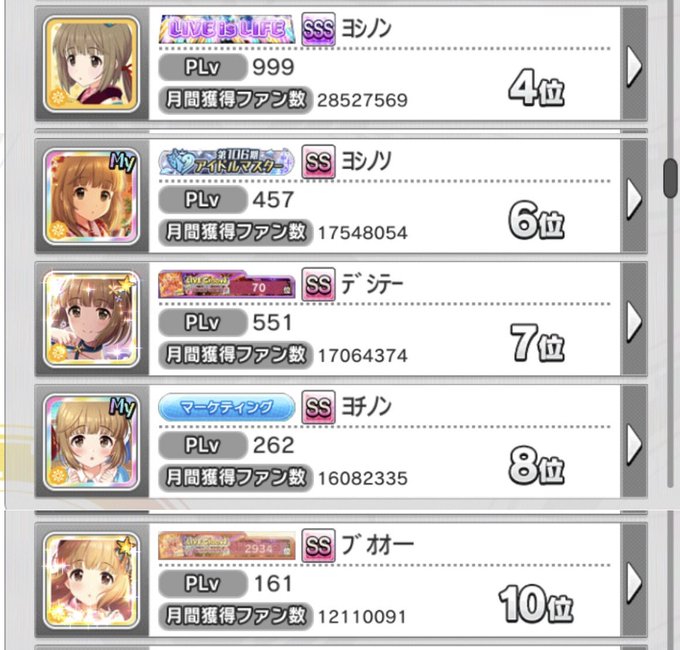Image resolution: width=680 pixels, height=650 pixels.
Task: View details of the 10位 player ブオオー
Action: (x=632, y=580)
